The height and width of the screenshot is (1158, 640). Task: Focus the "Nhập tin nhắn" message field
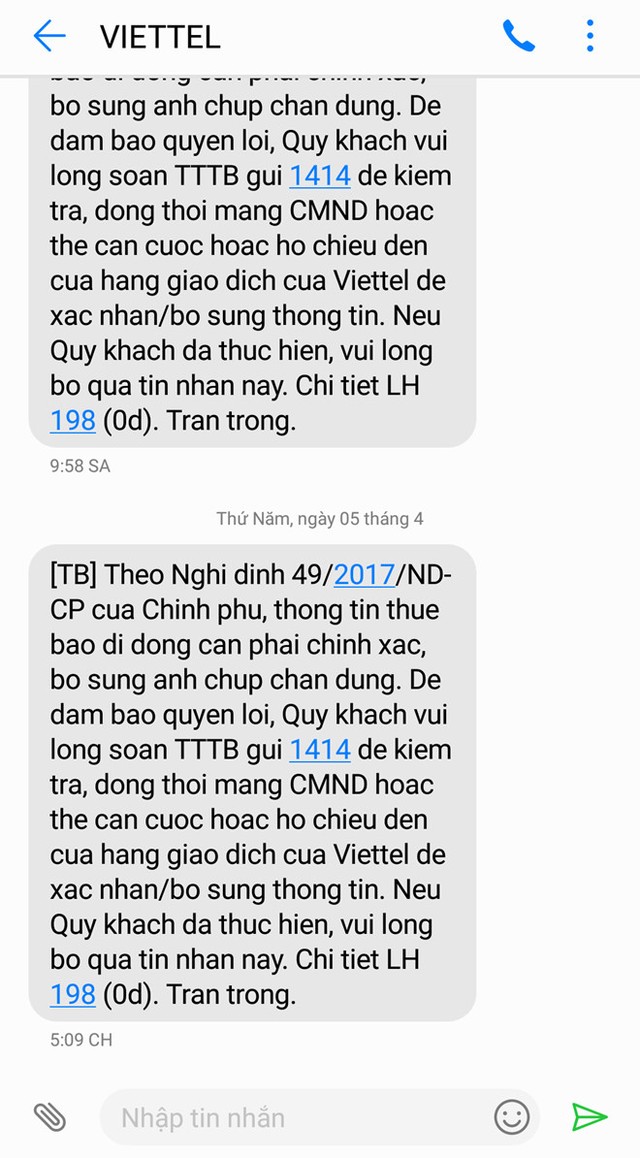300,1117
